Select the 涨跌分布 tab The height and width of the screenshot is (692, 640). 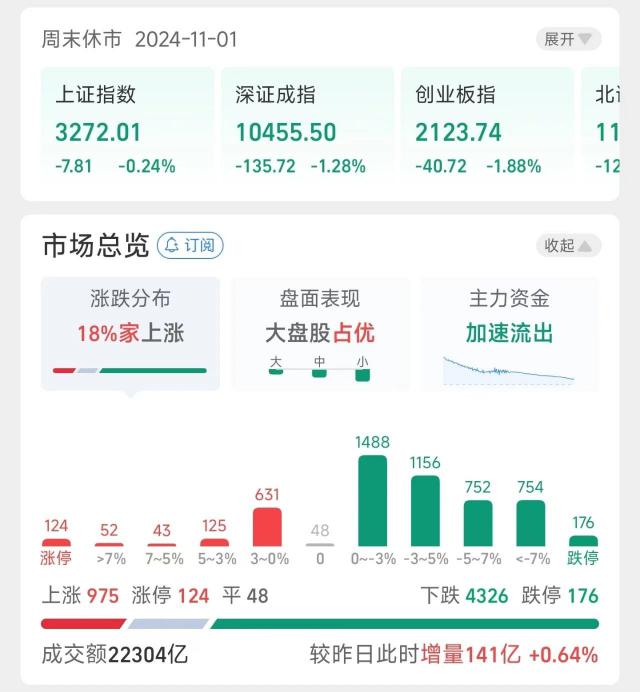click(x=130, y=332)
